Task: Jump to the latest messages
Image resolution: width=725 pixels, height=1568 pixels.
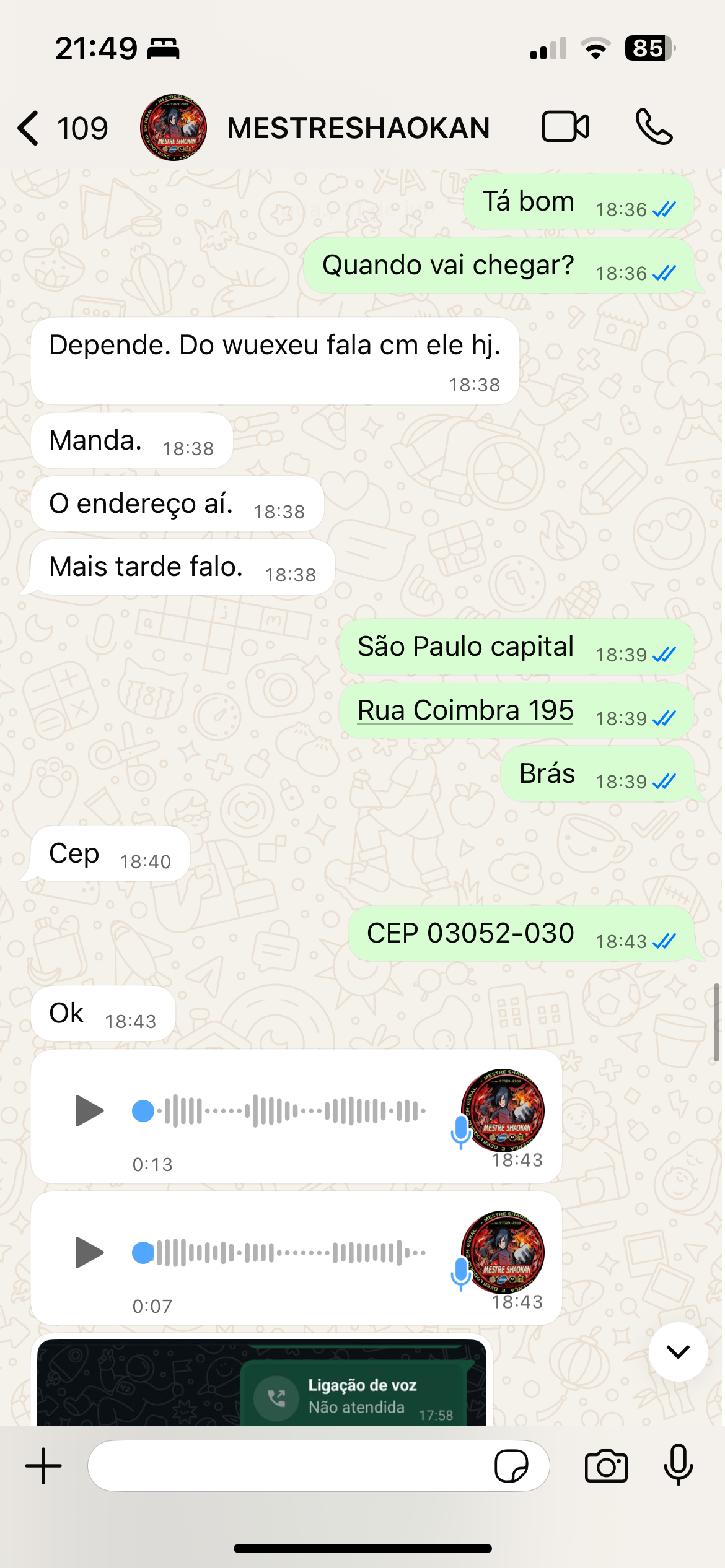Action: pyautogui.click(x=678, y=1351)
